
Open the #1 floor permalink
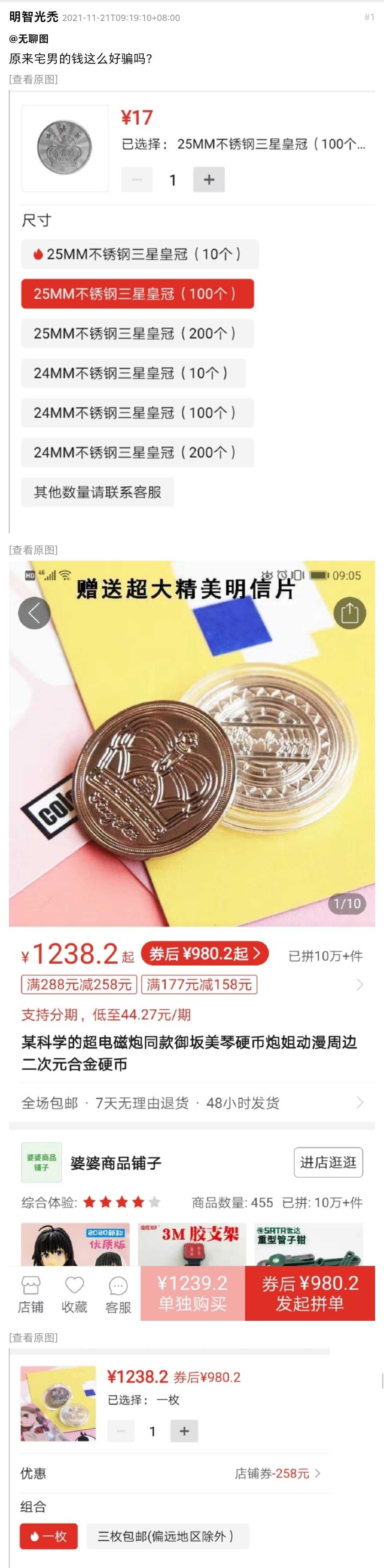[x=369, y=17]
